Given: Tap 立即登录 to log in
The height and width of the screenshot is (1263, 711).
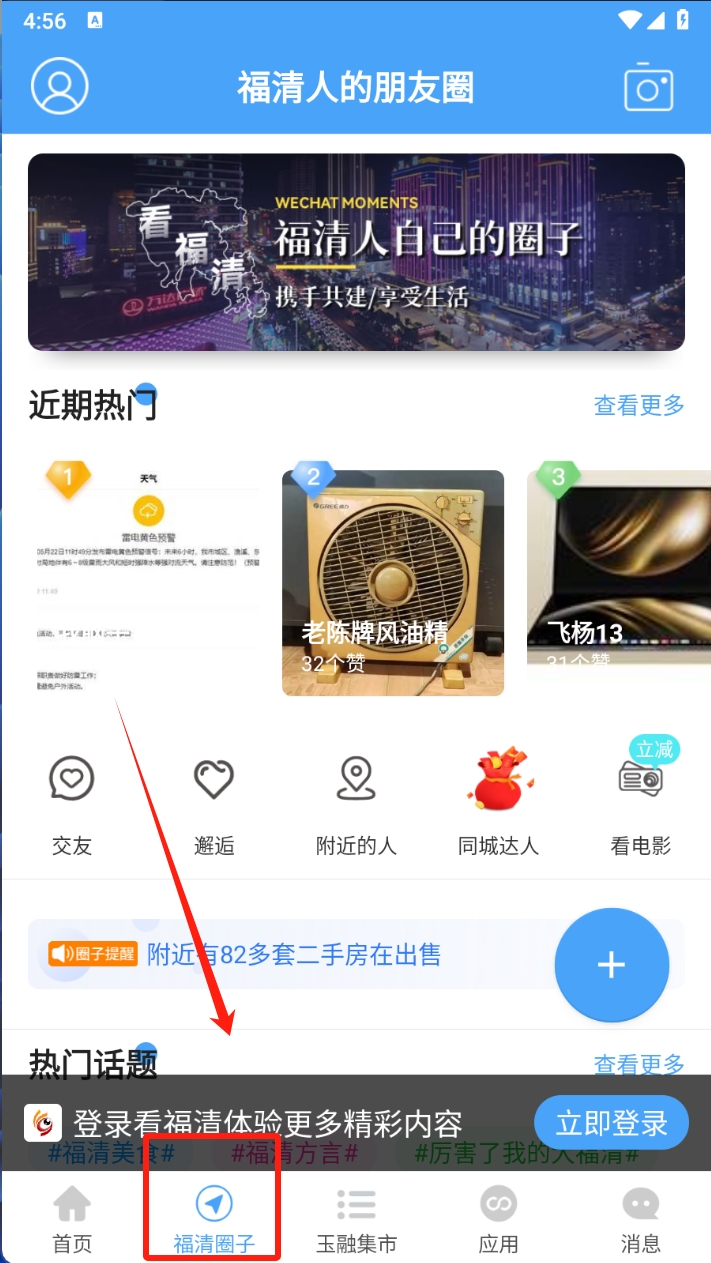Looking at the screenshot, I should (611, 1122).
